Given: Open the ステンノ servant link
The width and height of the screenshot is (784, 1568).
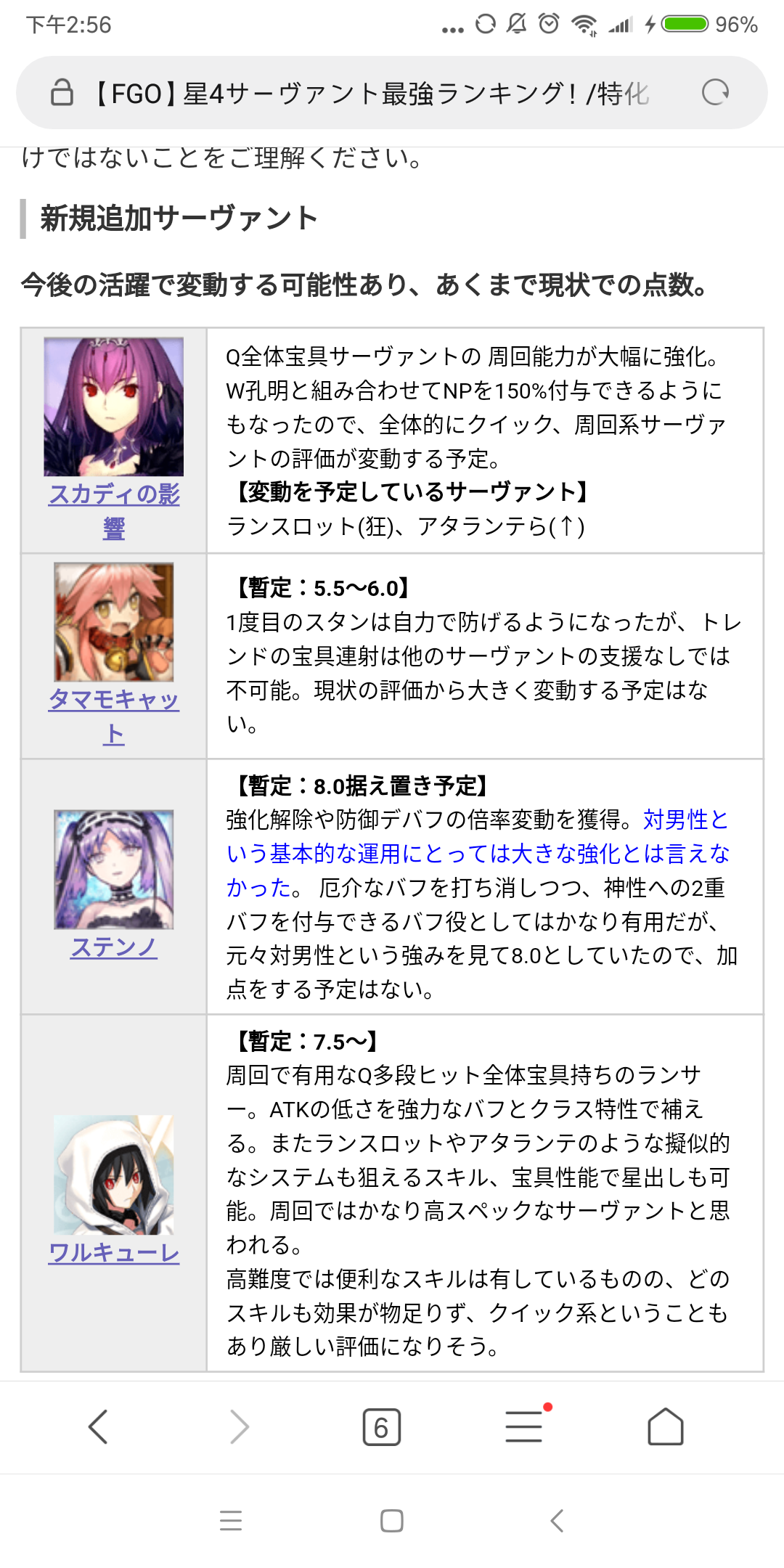Looking at the screenshot, I should click(114, 947).
